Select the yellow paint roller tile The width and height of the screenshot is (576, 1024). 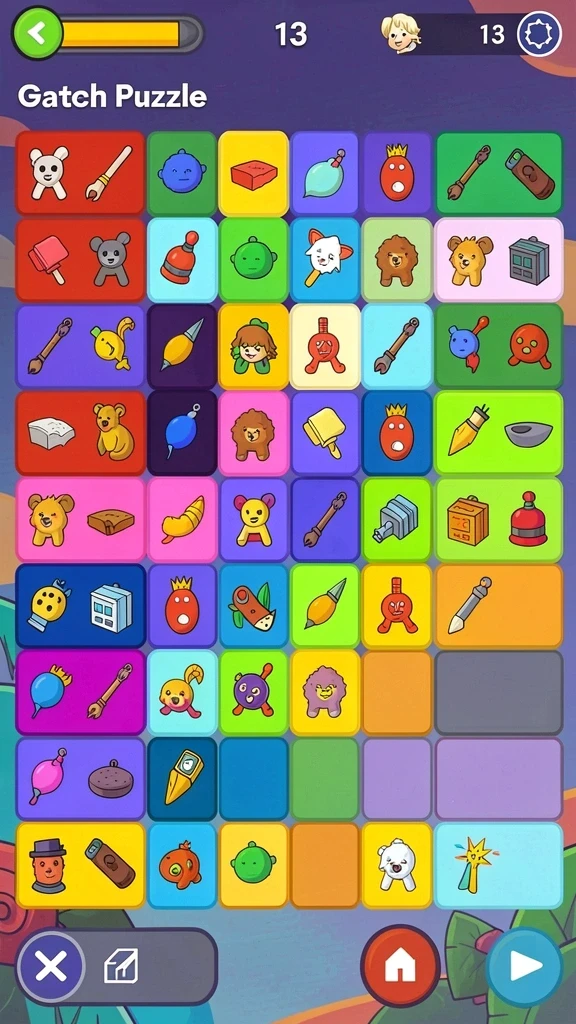click(325, 432)
